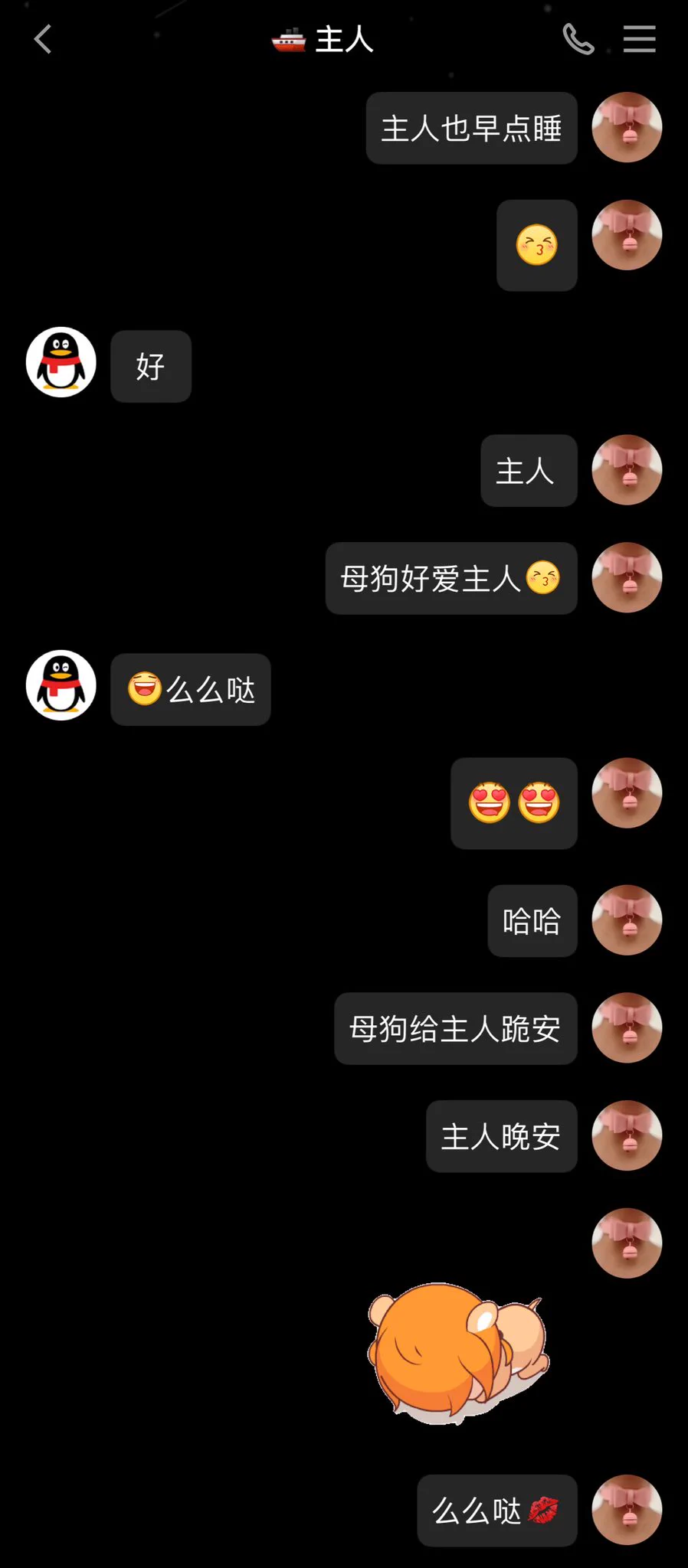The height and width of the screenshot is (1568, 688).
Task: Tap the sender avatar beside 主人也早点睡
Action: coord(627,127)
